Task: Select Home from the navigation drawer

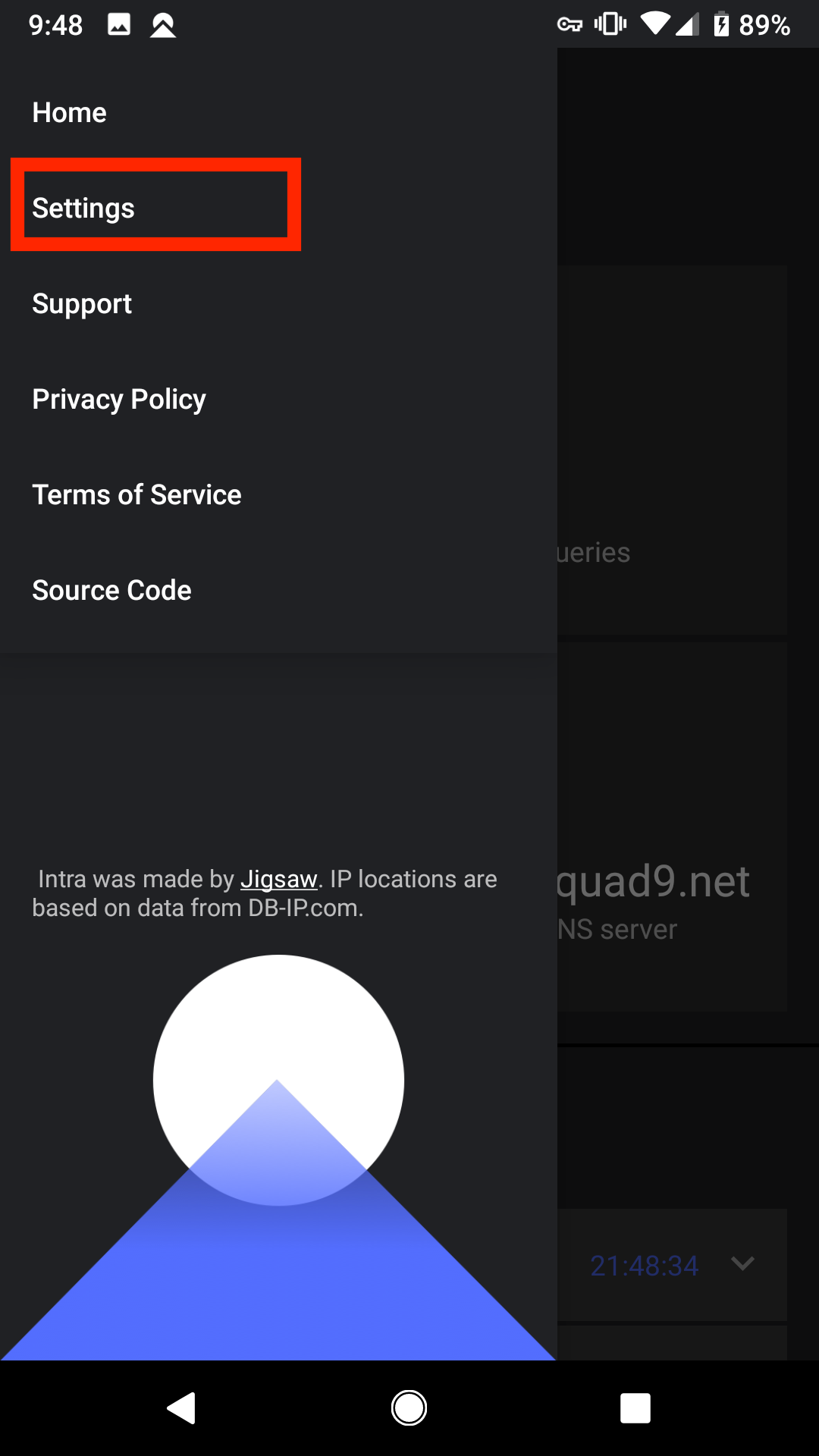Action: [x=69, y=112]
